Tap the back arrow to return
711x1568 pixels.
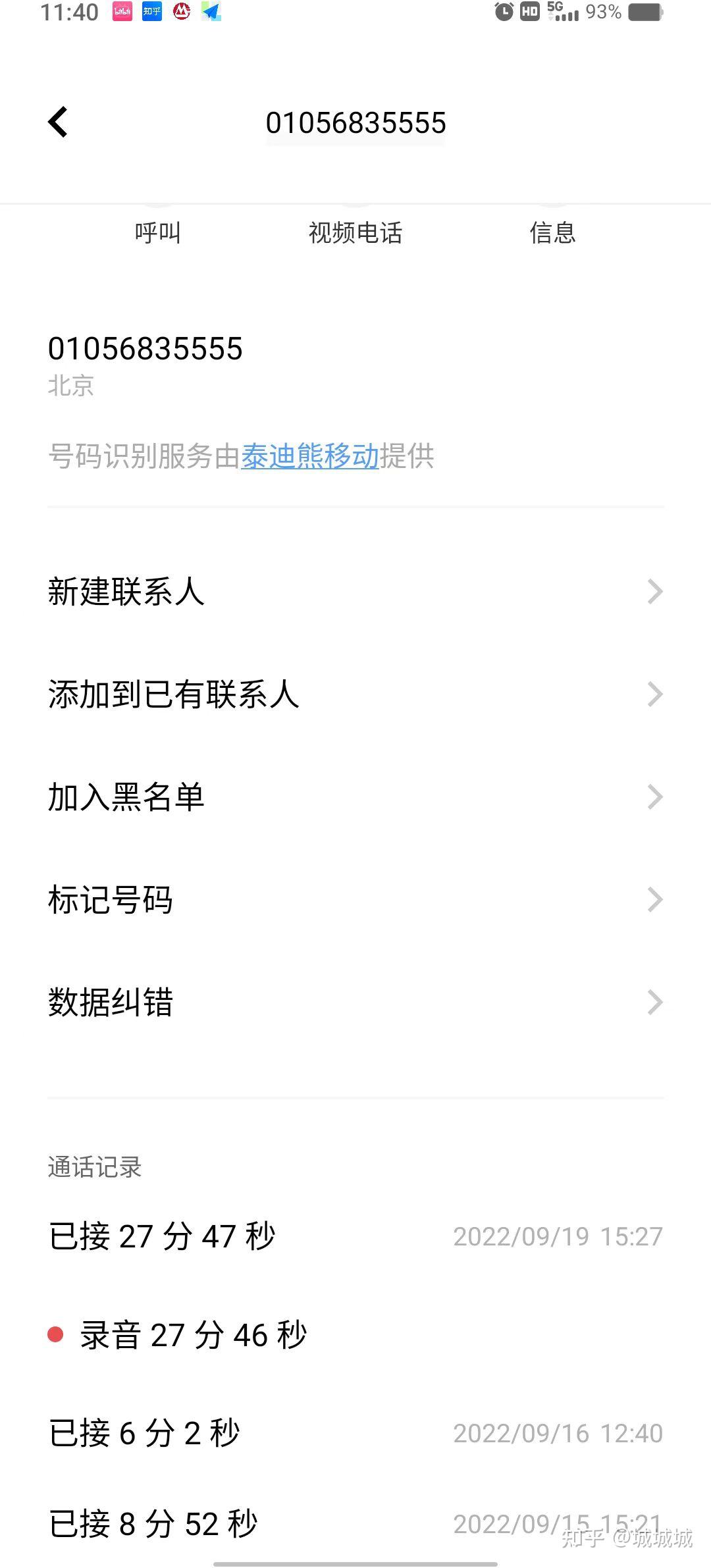[x=58, y=122]
